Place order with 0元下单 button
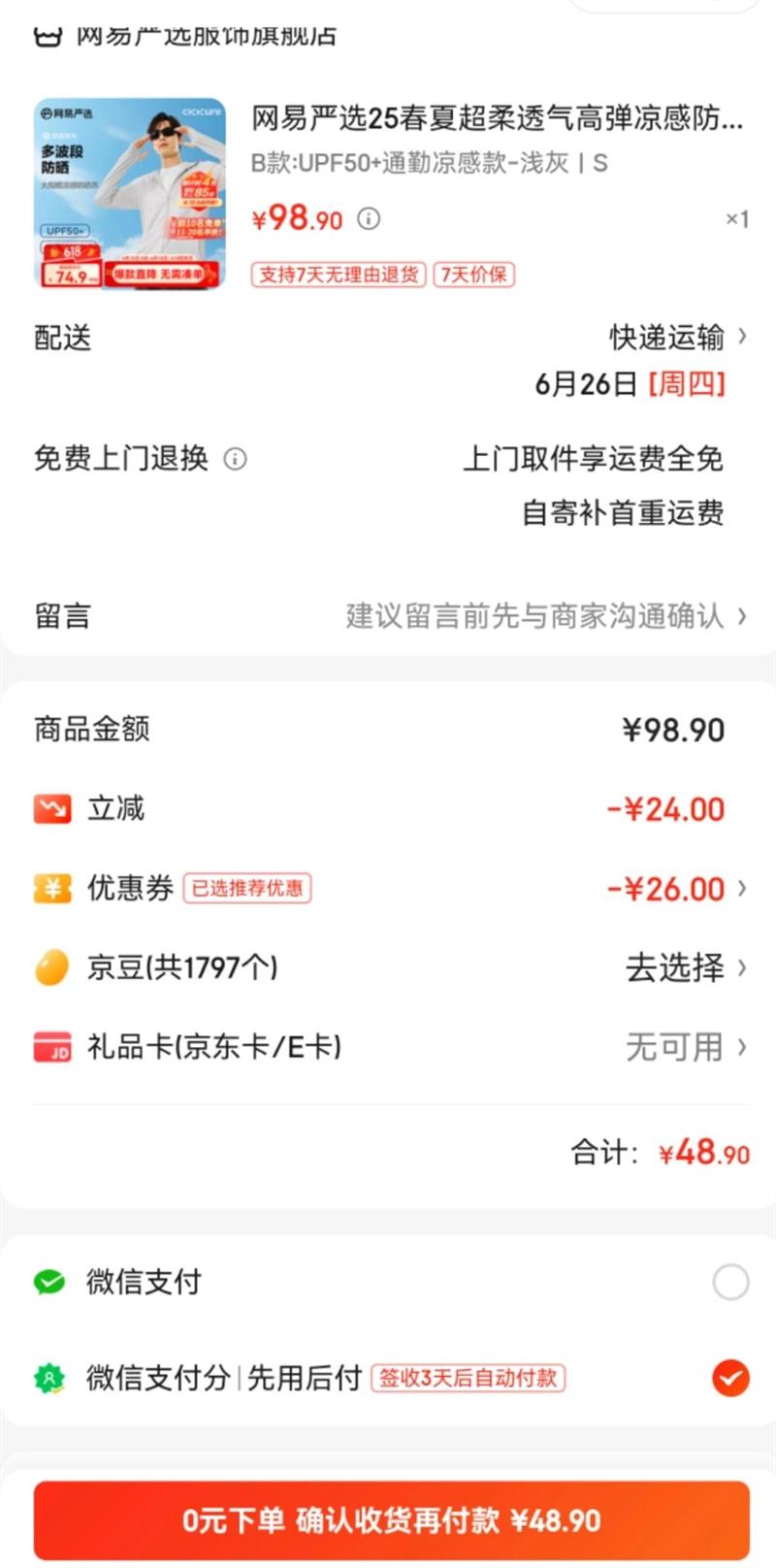 click(x=391, y=1519)
